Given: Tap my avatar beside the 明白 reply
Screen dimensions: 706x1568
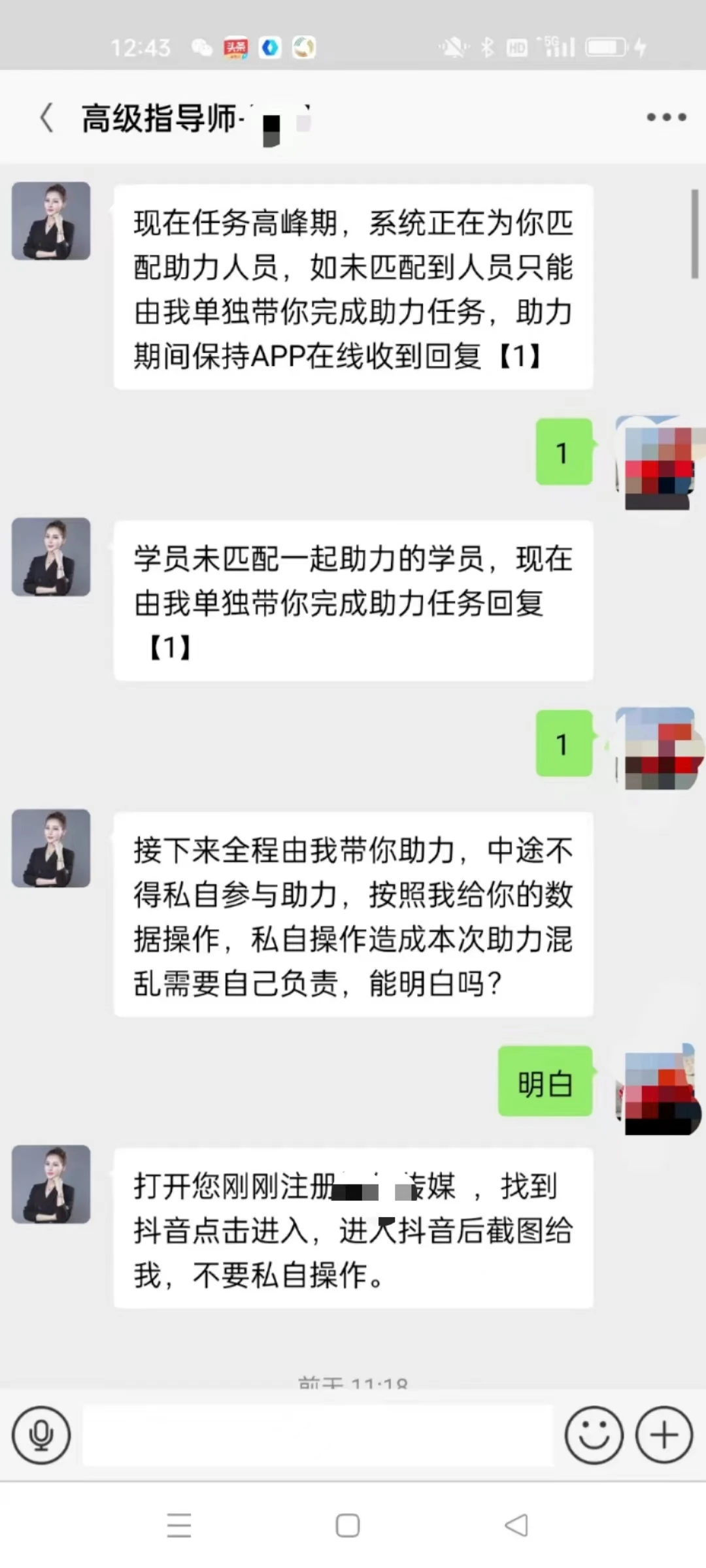Looking at the screenshot, I should pyautogui.click(x=659, y=1090).
